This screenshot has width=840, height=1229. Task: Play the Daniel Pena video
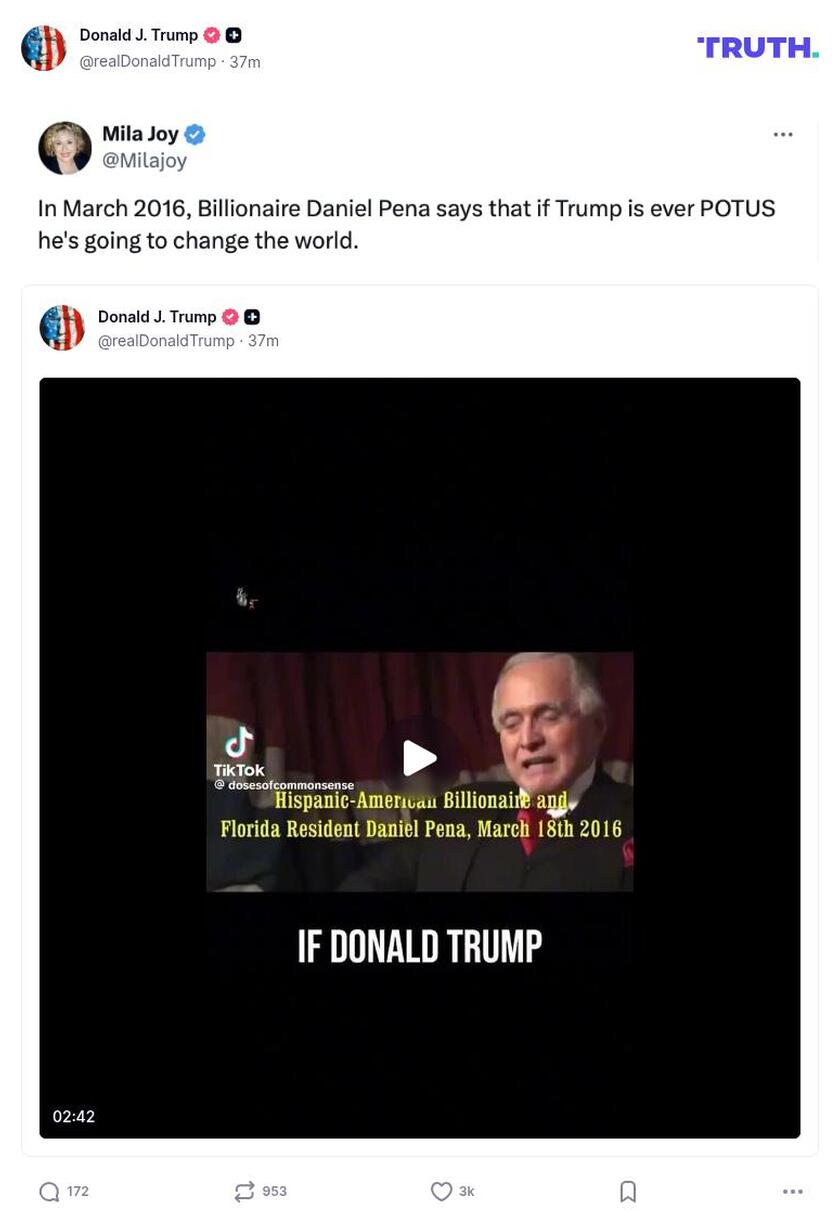click(420, 757)
